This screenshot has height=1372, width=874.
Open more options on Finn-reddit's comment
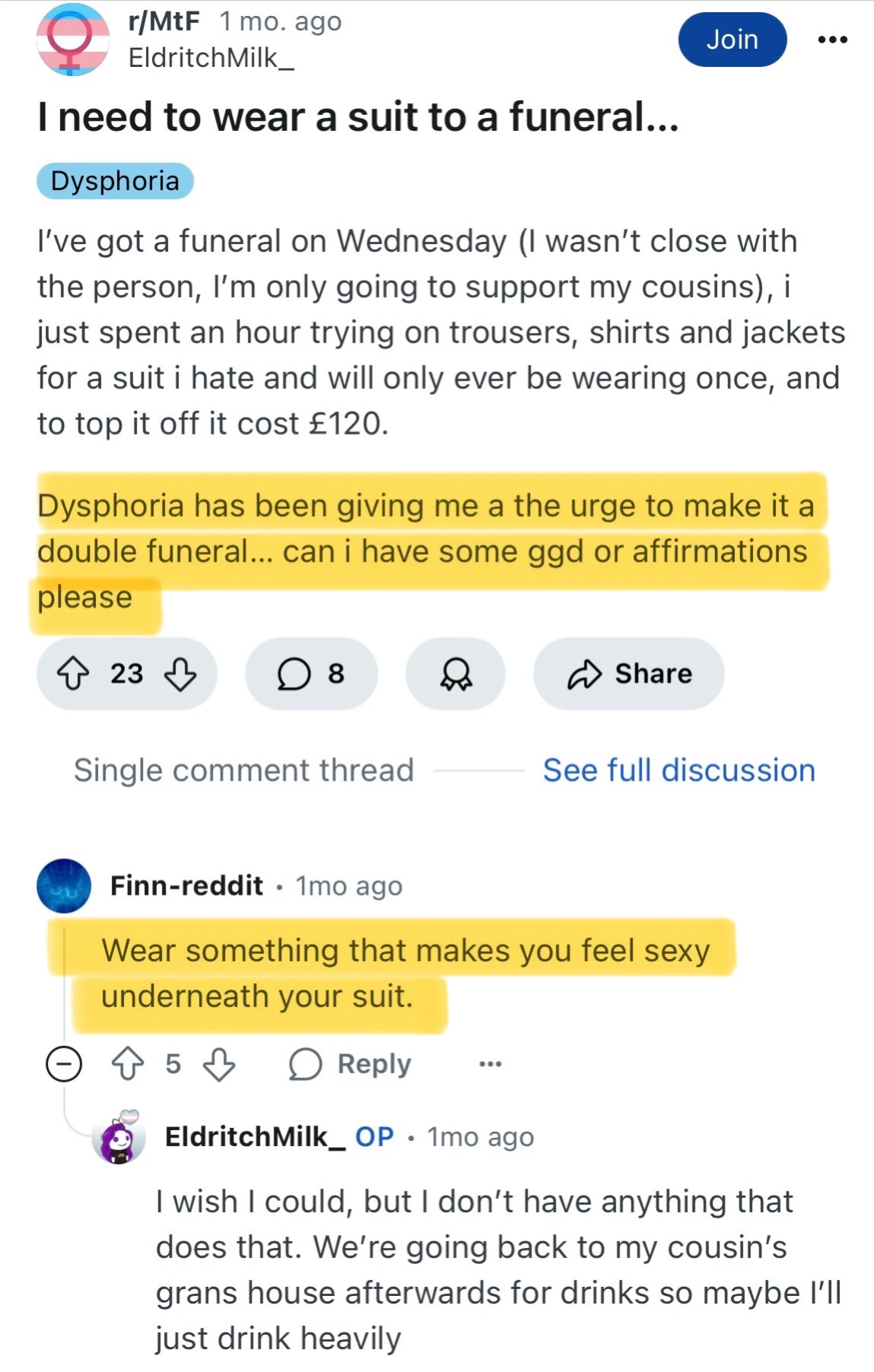[490, 1063]
